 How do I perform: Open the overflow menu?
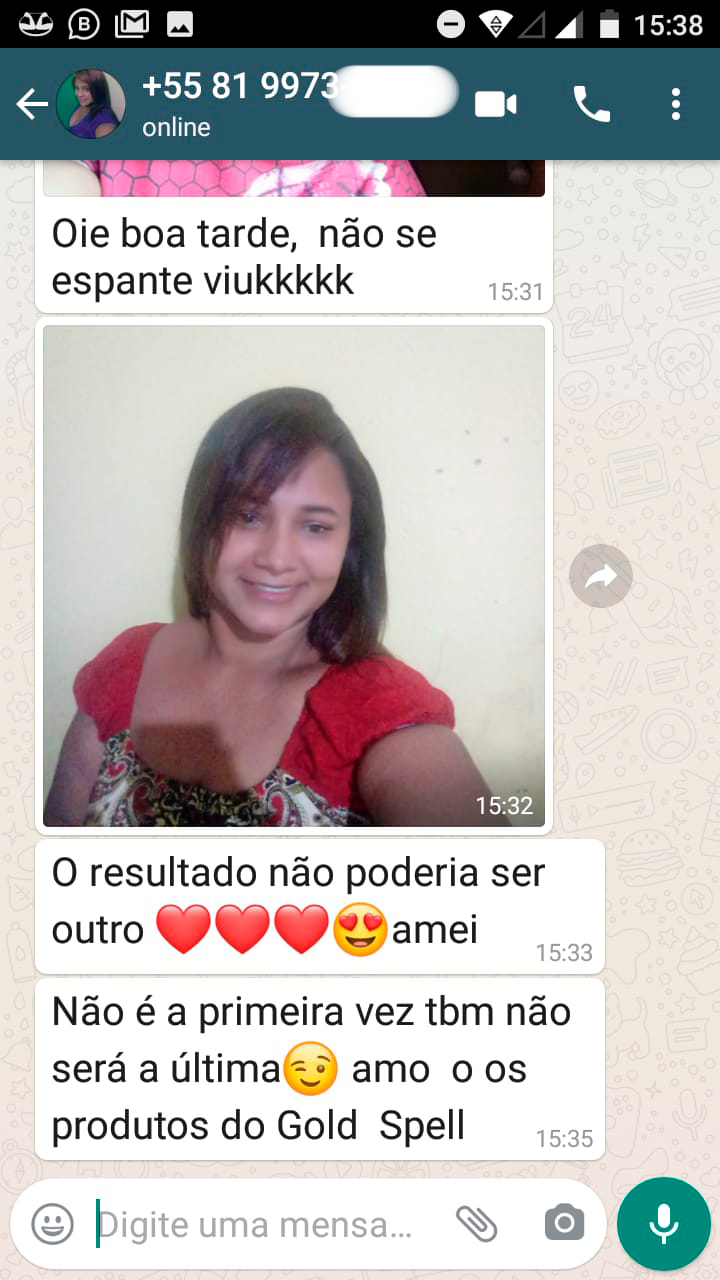coord(676,104)
